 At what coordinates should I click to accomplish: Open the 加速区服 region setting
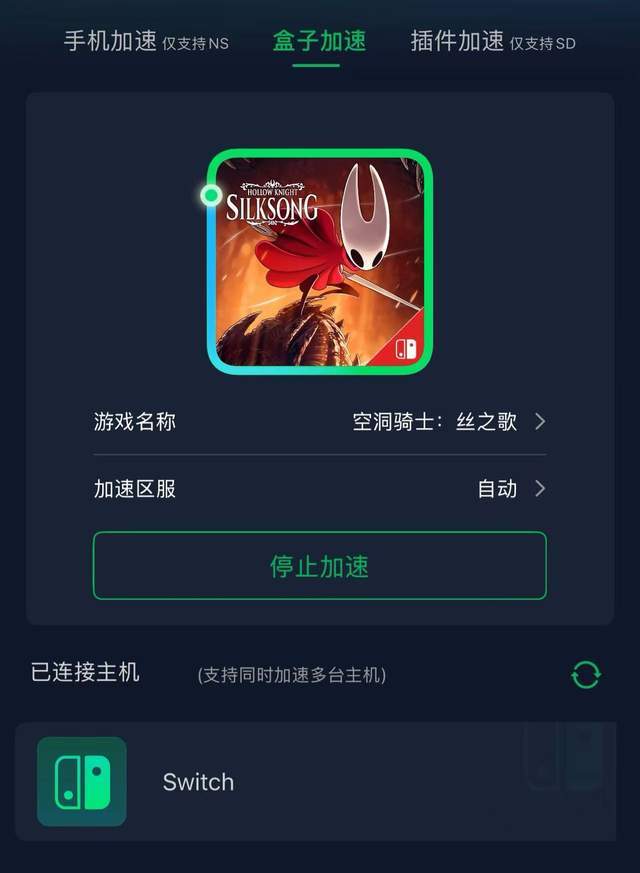click(319, 489)
